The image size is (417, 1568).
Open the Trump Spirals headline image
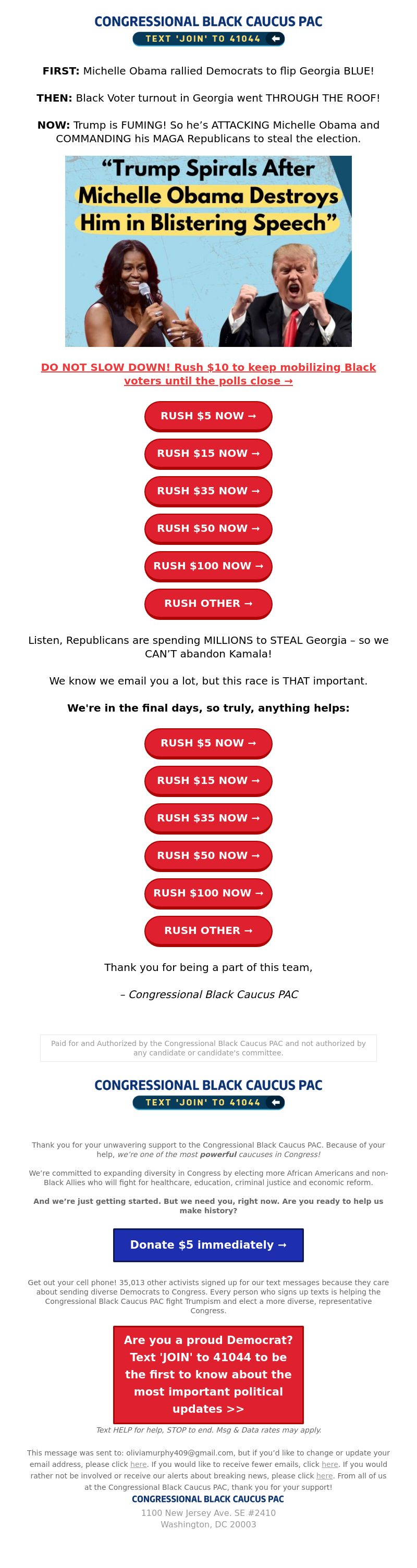pos(208,251)
